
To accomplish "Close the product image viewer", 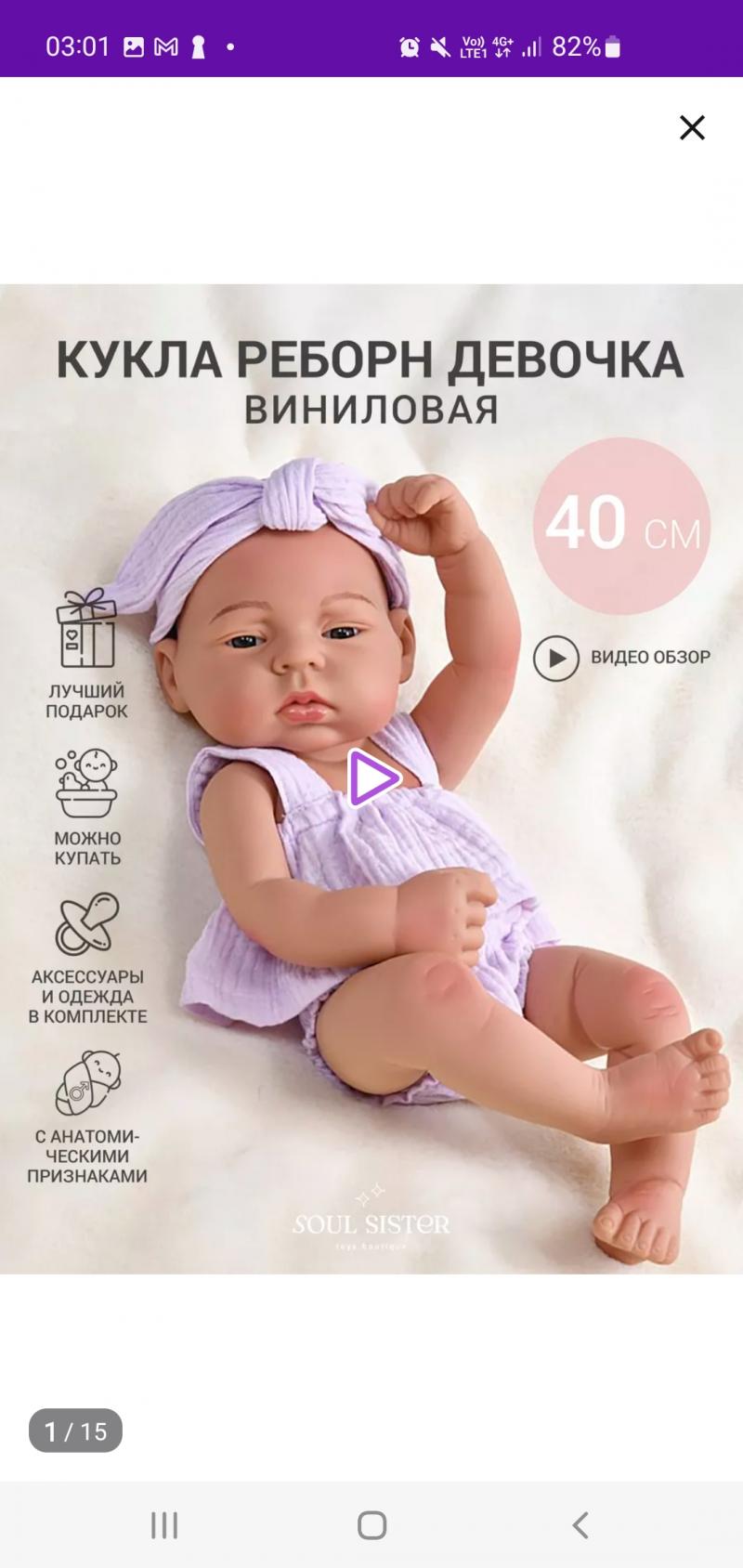I will [692, 127].
